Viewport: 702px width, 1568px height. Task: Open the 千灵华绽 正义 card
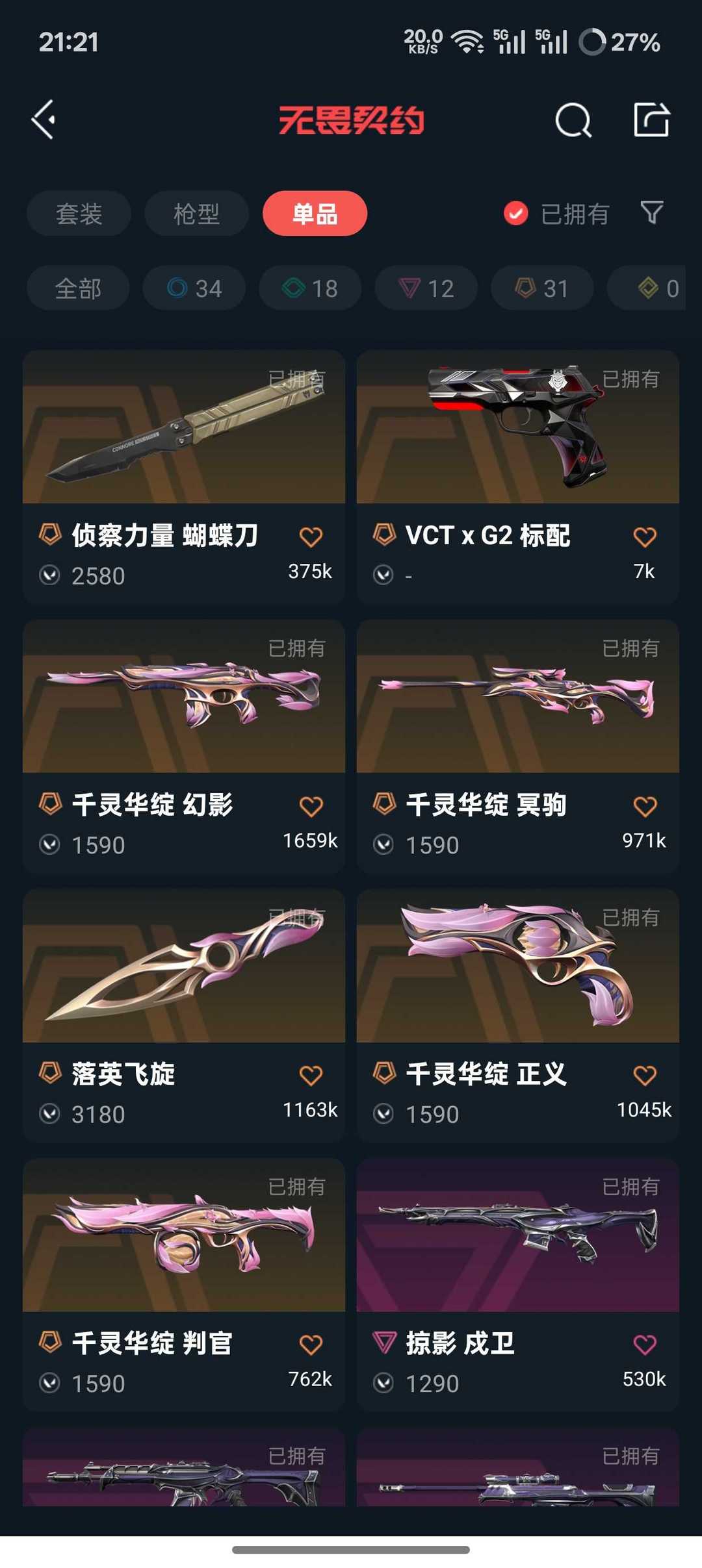point(518,1017)
